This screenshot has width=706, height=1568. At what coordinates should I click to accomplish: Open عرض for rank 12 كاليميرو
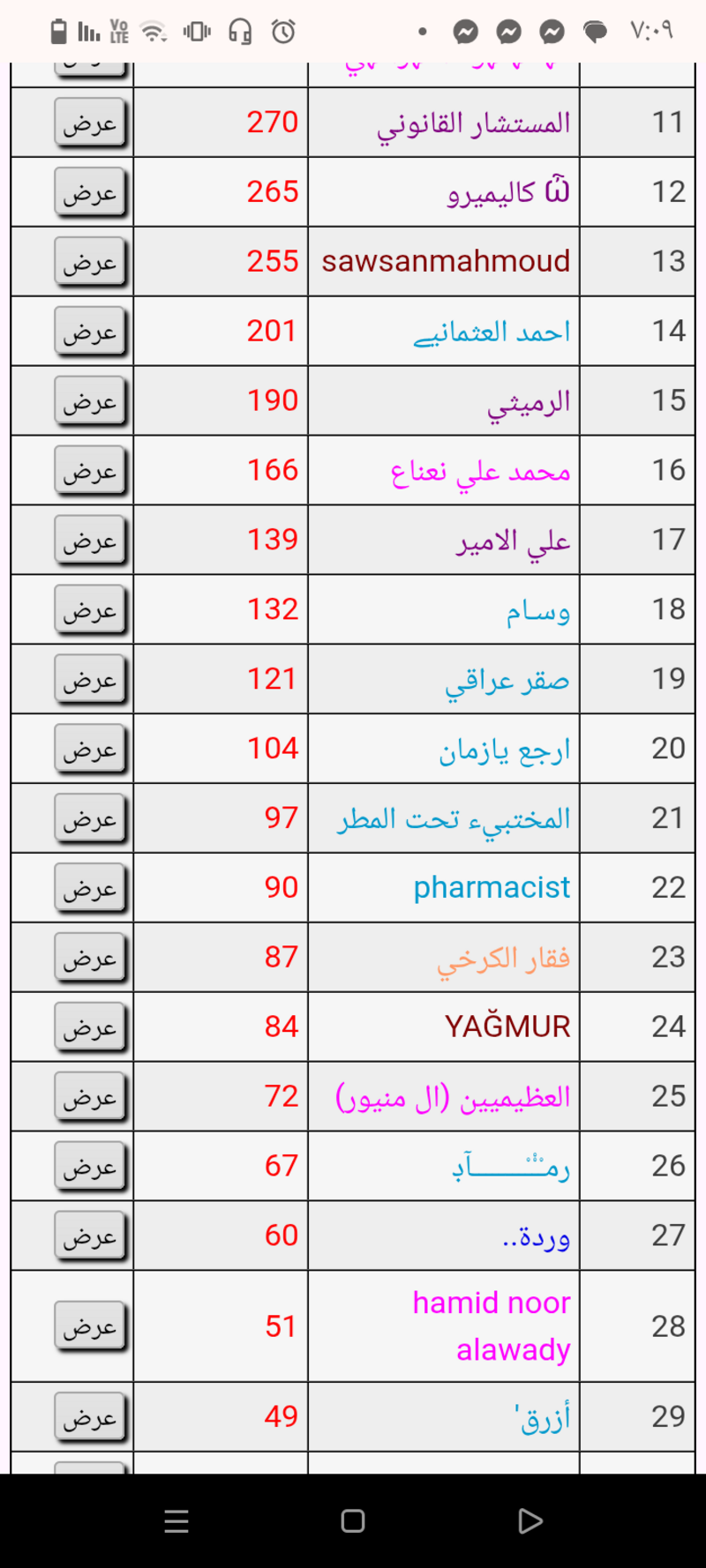tap(90, 193)
